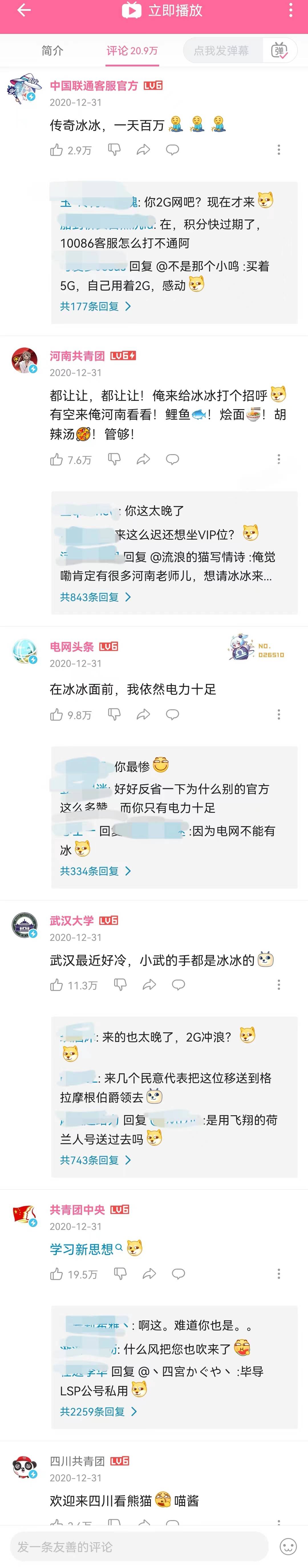Like 武汉大学's comment

tap(56, 985)
